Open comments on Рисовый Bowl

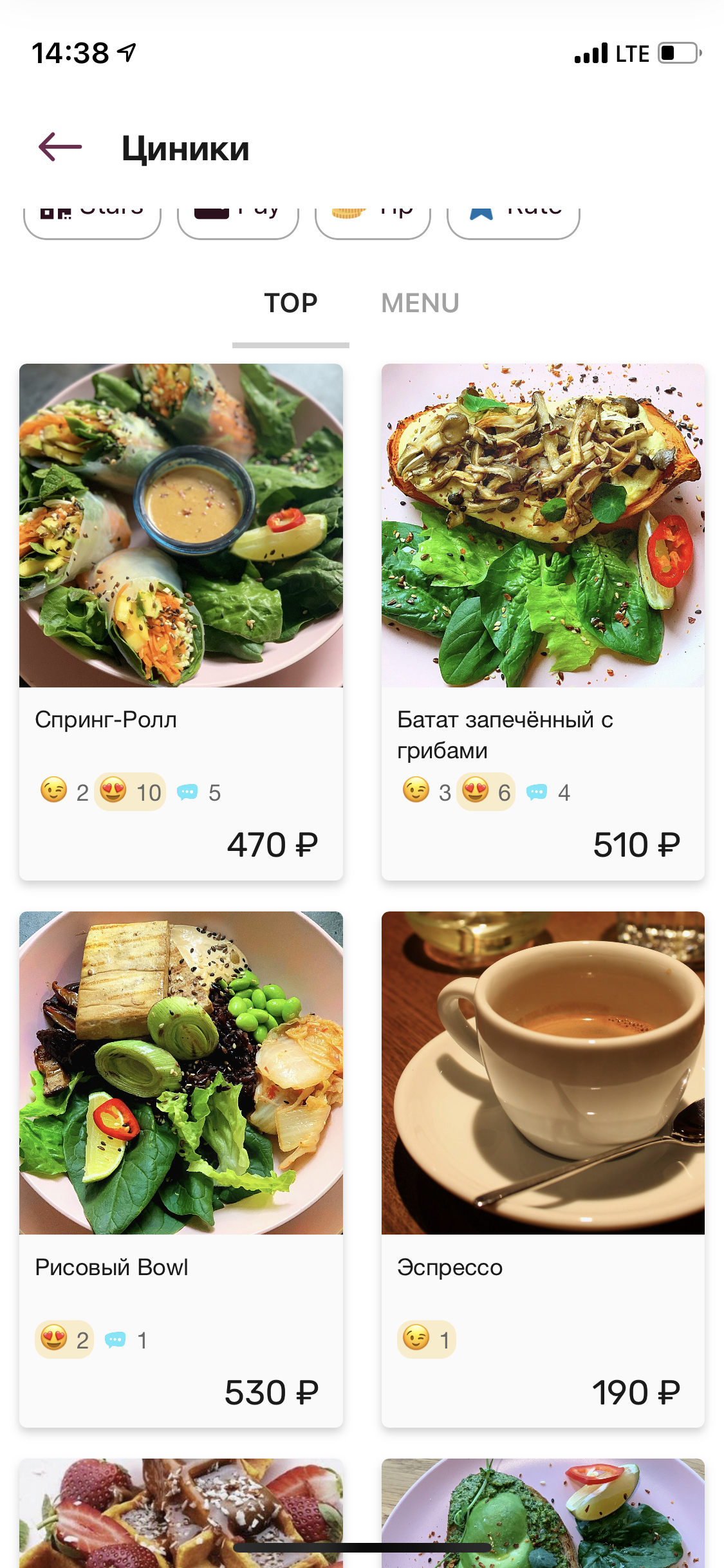(x=126, y=1341)
